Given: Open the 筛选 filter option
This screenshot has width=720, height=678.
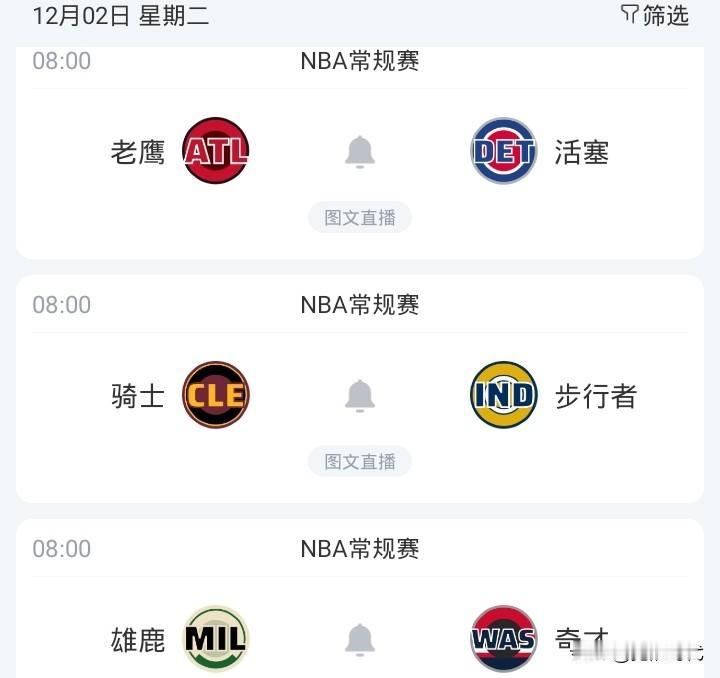Looking at the screenshot, I should (654, 16).
